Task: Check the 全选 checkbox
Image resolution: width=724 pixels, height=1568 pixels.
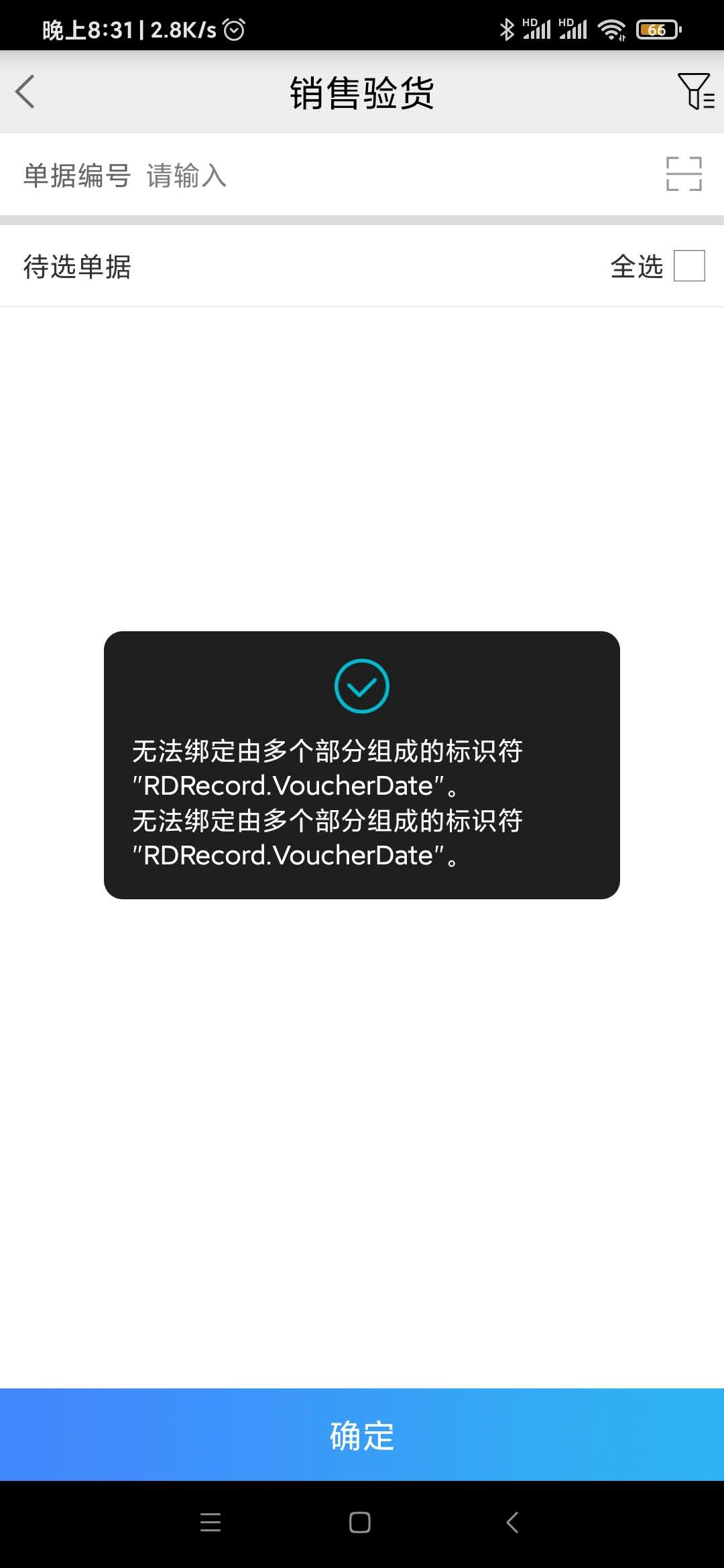Action: coord(688,266)
